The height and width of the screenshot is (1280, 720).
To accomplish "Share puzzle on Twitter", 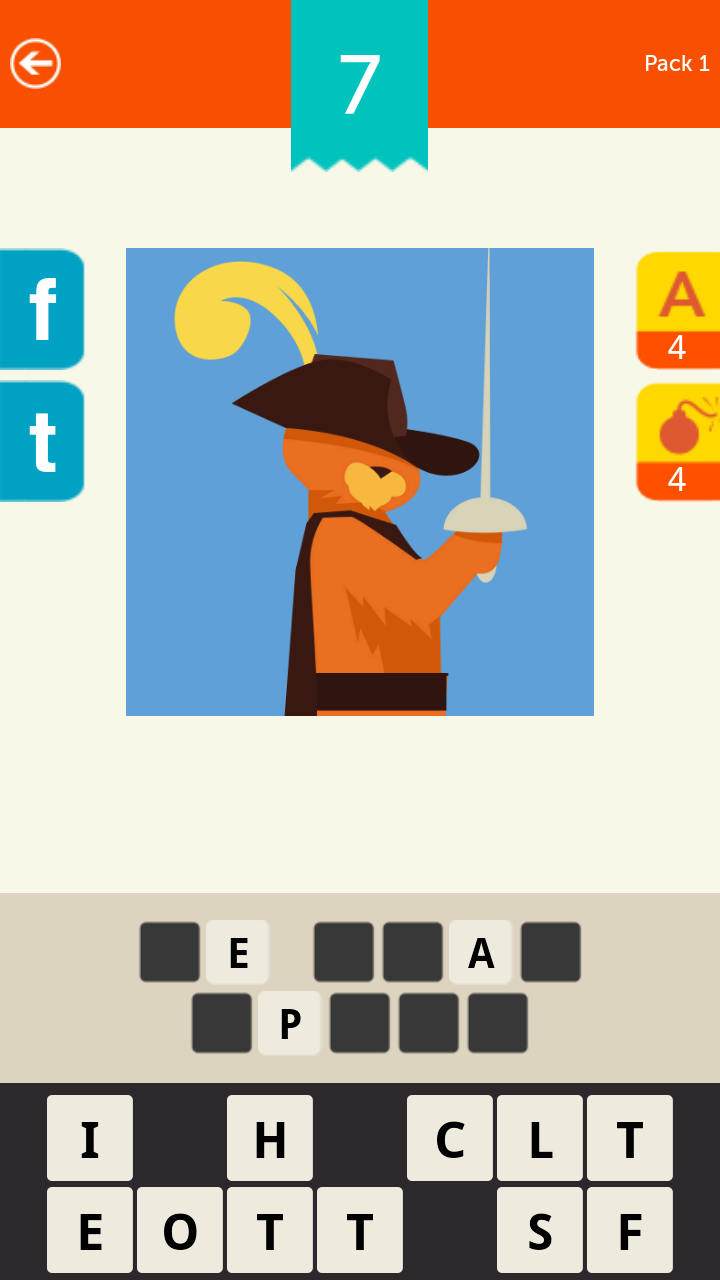I will 41,441.
